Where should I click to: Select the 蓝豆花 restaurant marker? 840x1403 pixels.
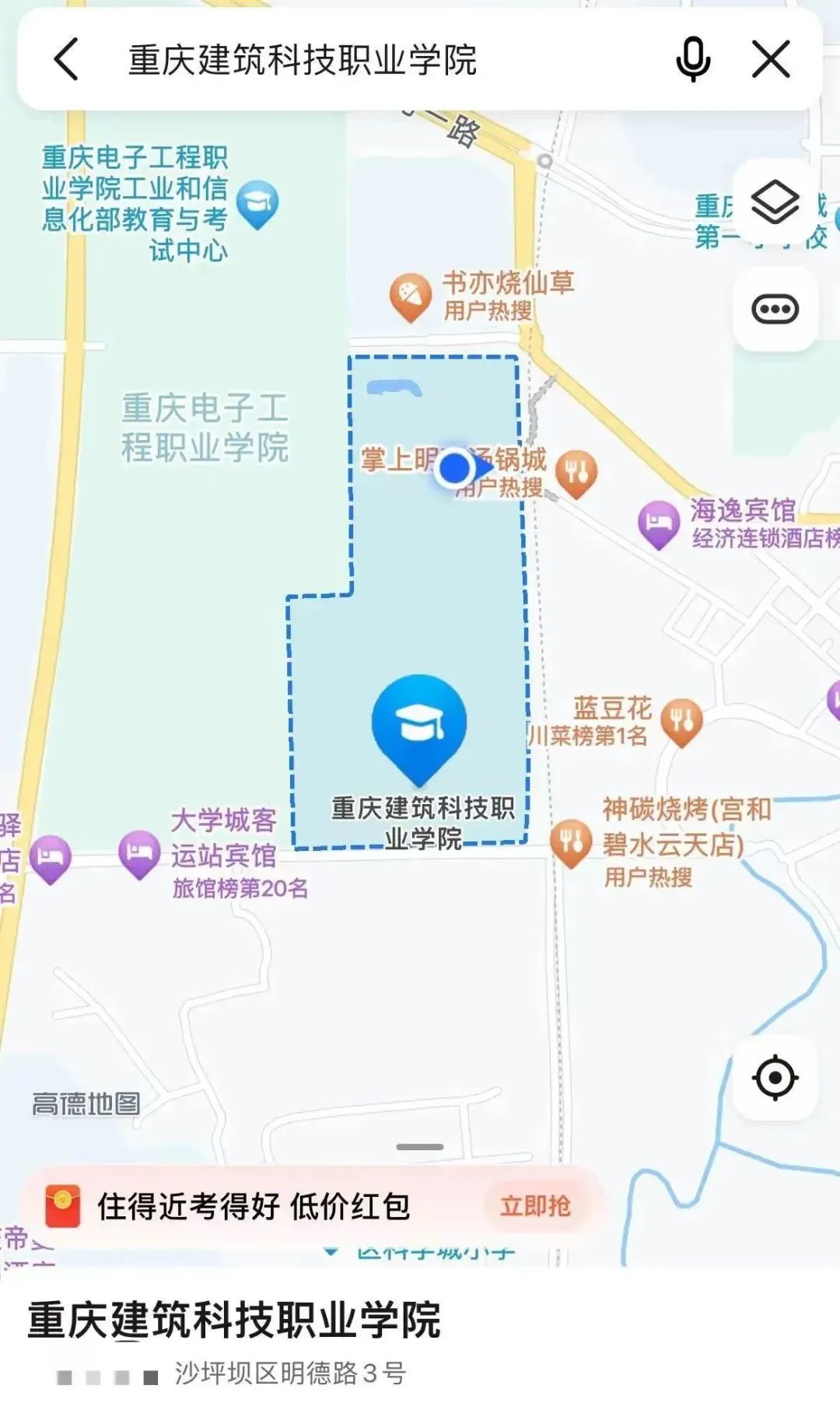681,721
